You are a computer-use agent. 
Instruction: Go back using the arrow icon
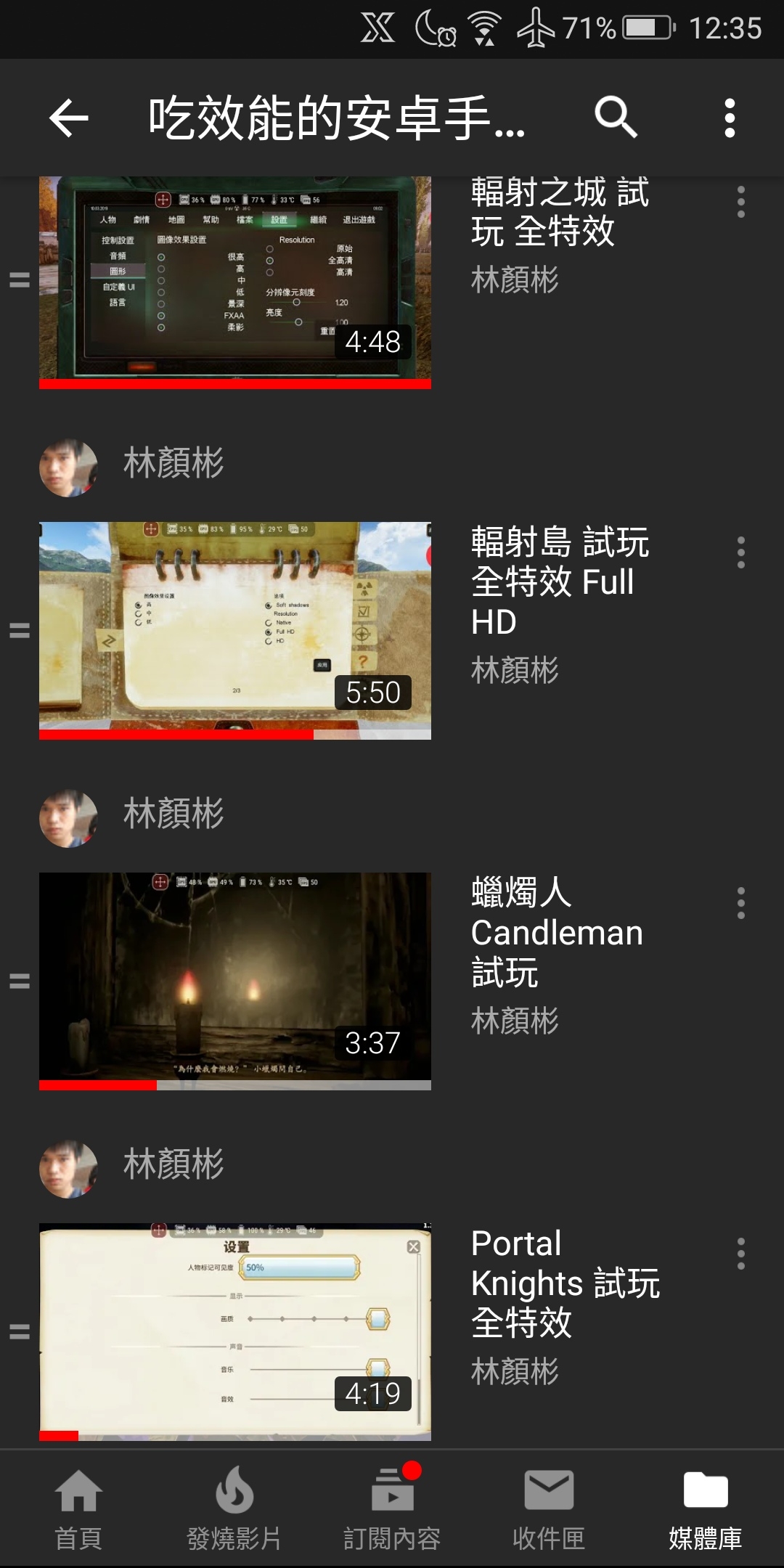click(69, 118)
